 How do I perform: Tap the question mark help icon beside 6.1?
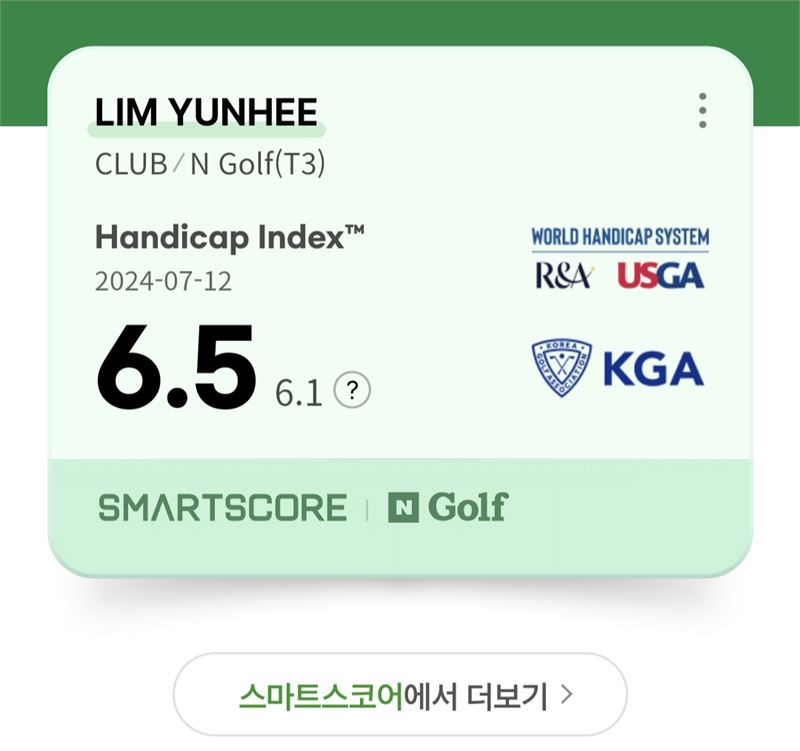352,391
